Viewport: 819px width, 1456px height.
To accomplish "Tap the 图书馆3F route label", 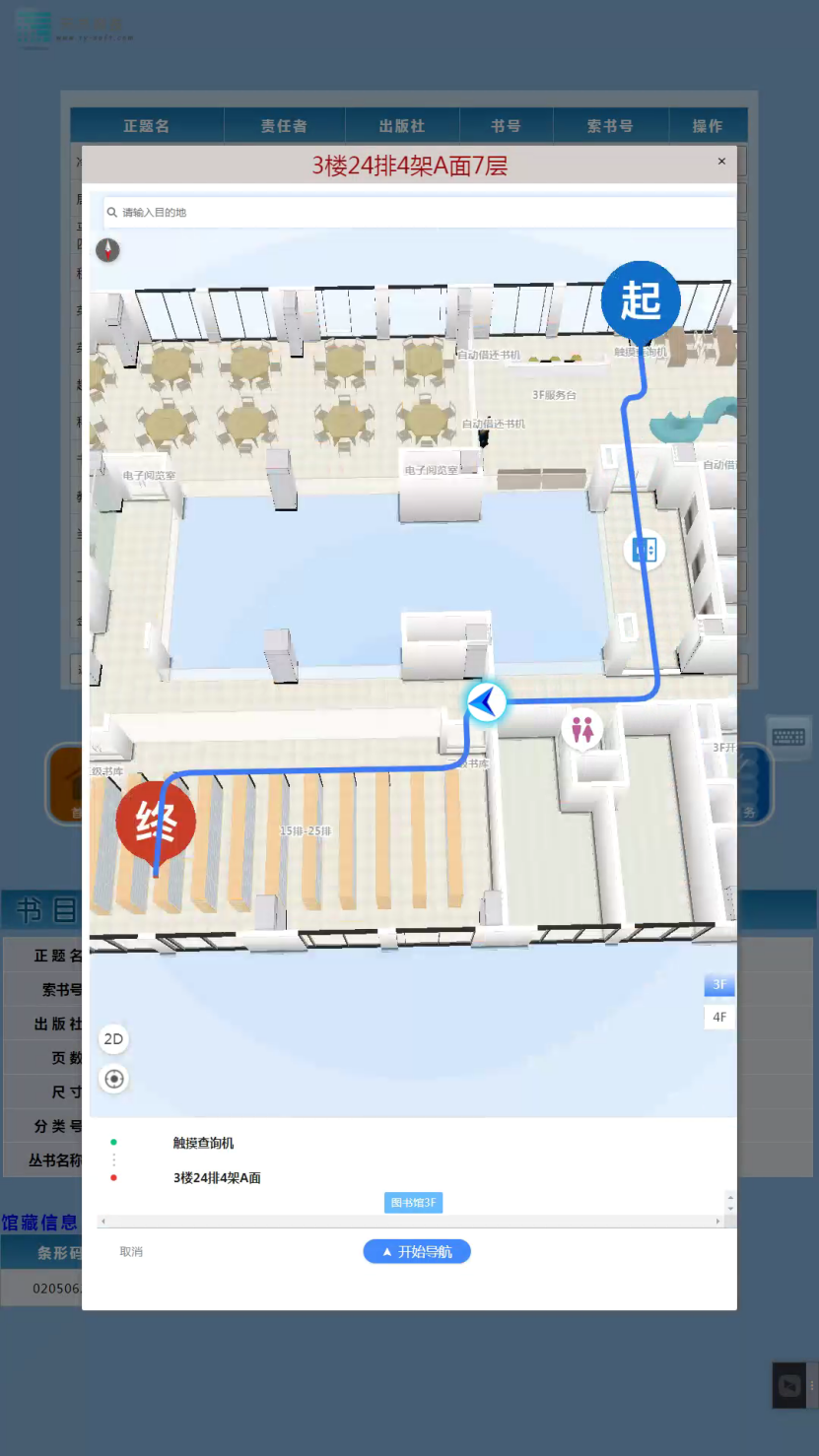I will 413,1203.
